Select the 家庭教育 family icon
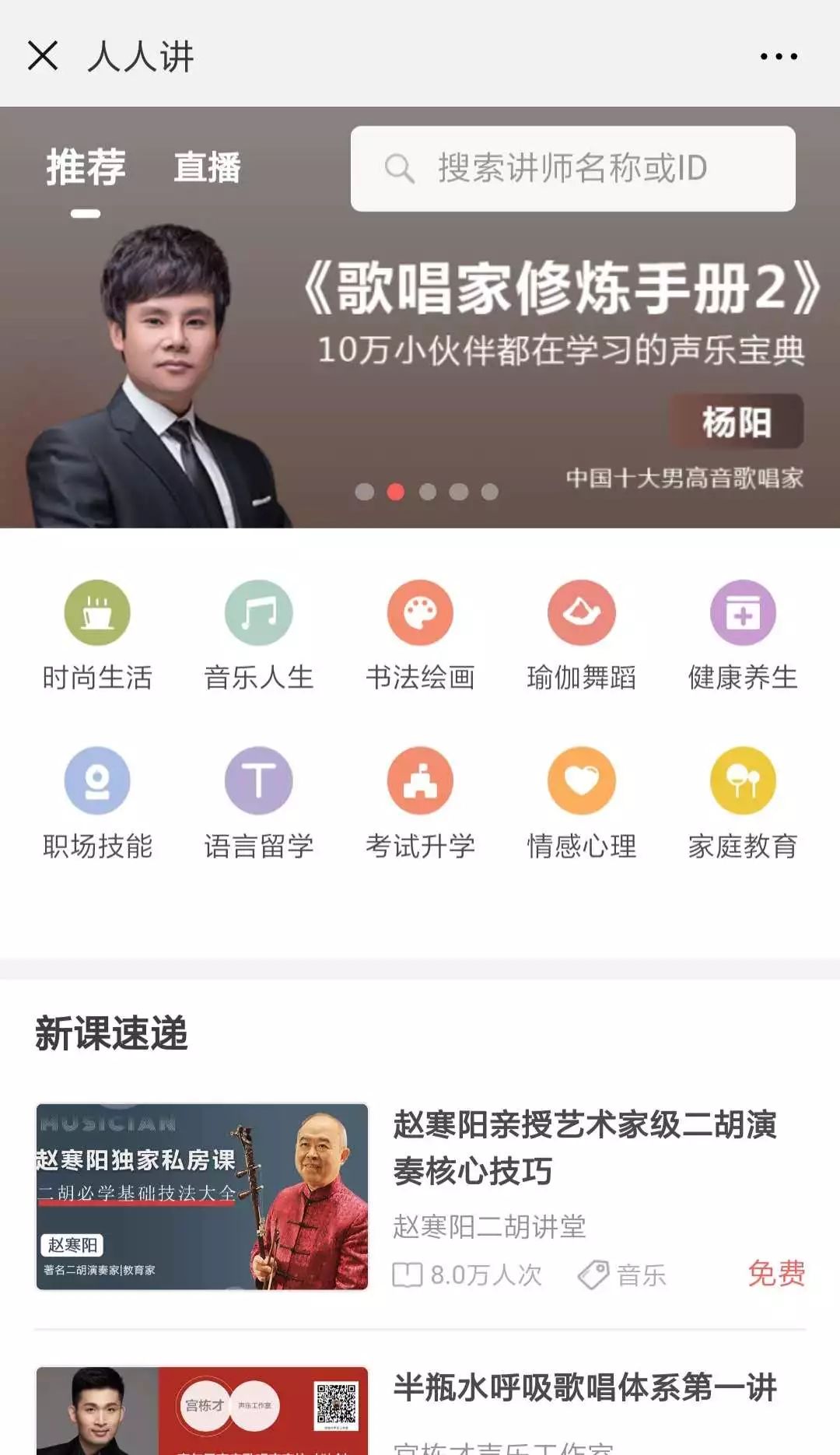The width and height of the screenshot is (840, 1455). 743,780
